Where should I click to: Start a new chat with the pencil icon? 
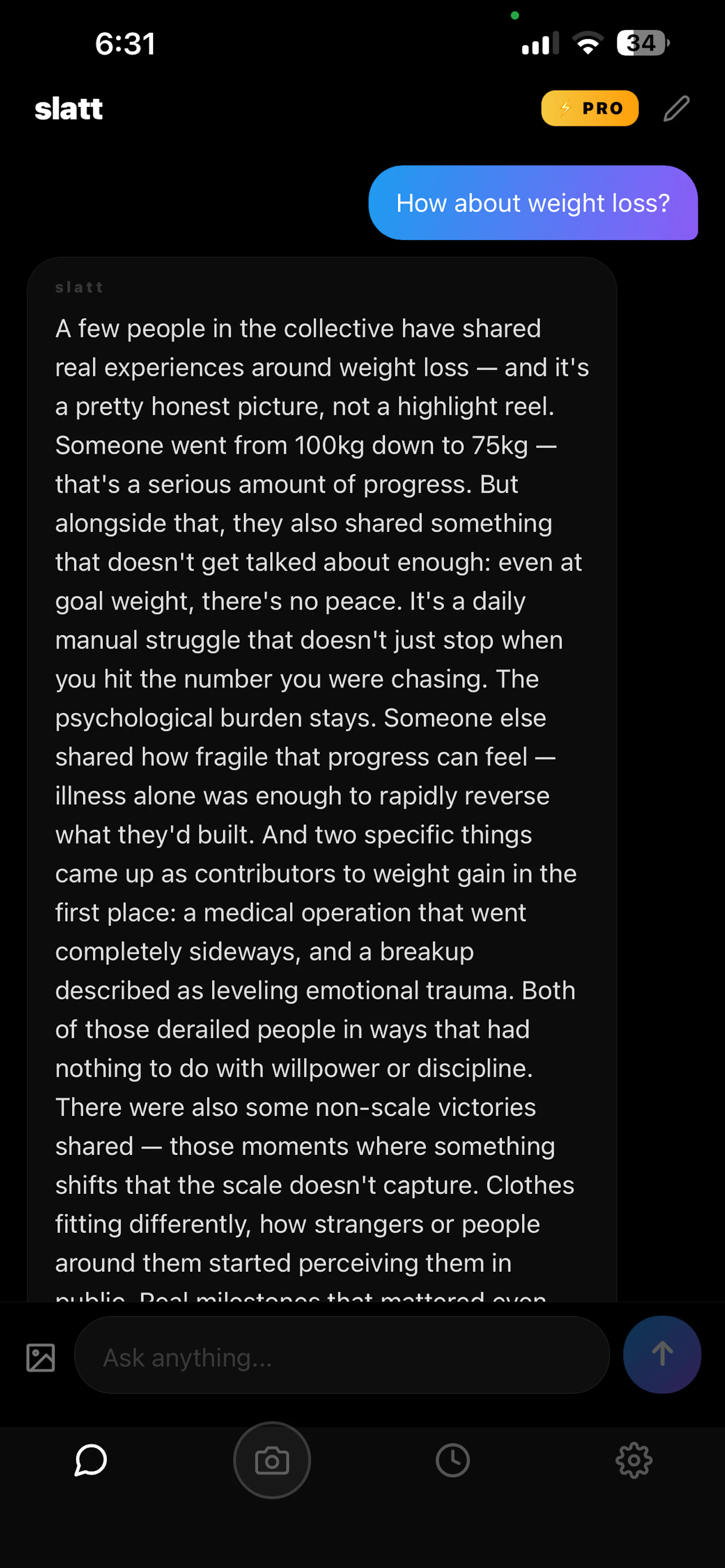(x=677, y=109)
